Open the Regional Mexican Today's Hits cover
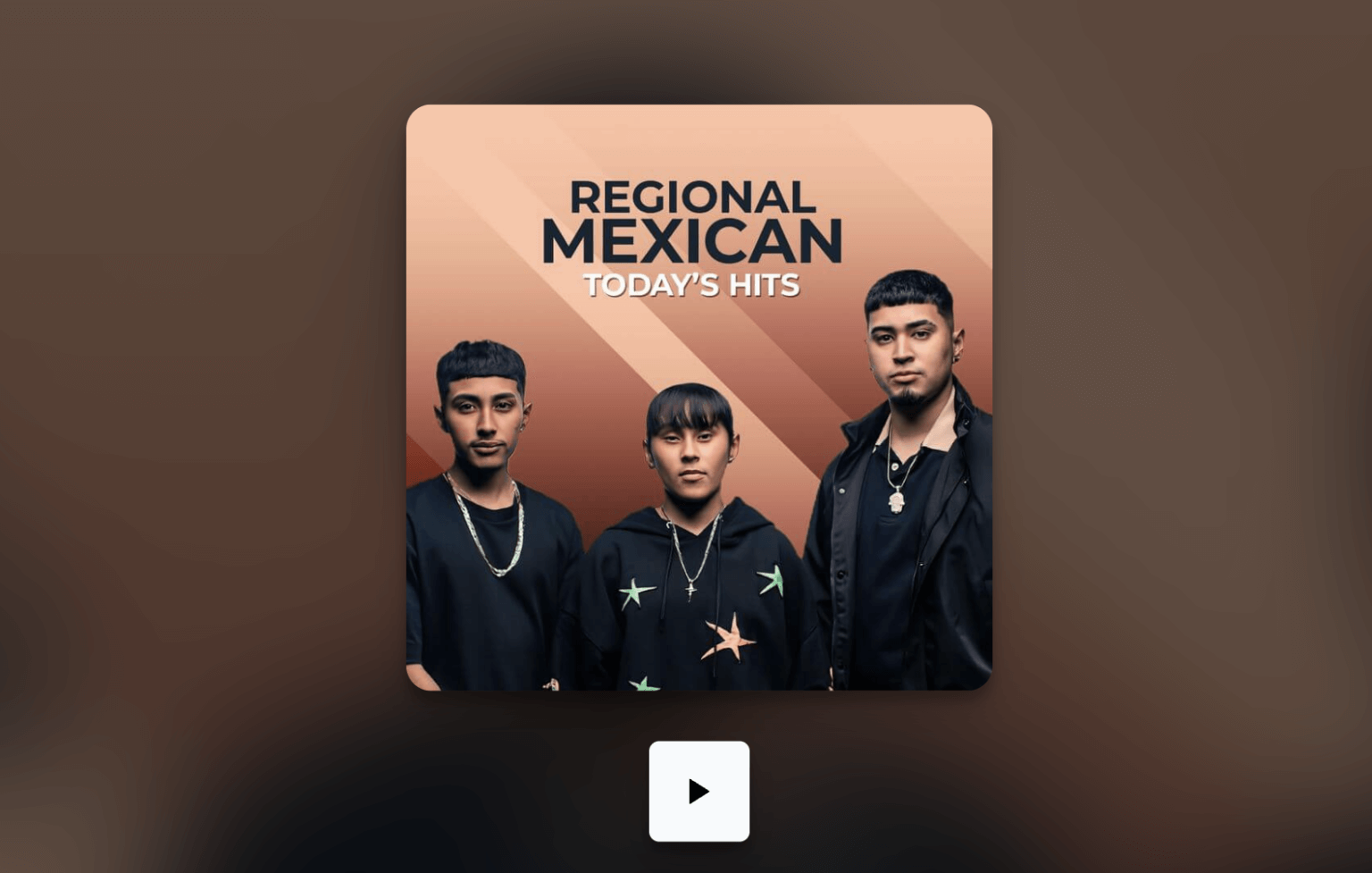This screenshot has height=873, width=1372. (x=699, y=398)
